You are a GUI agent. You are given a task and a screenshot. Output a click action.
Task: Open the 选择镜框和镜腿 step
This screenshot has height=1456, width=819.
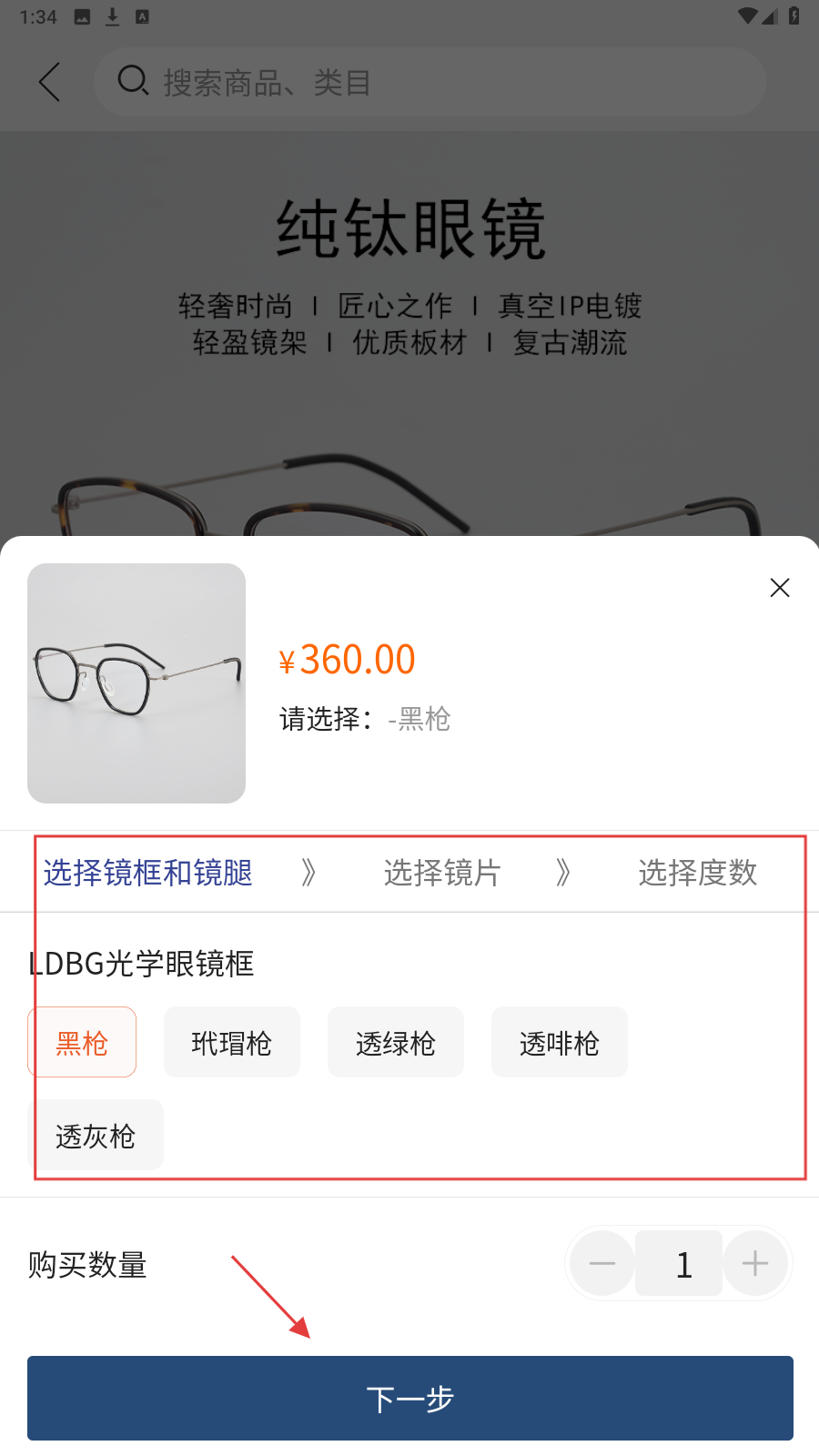tap(148, 873)
